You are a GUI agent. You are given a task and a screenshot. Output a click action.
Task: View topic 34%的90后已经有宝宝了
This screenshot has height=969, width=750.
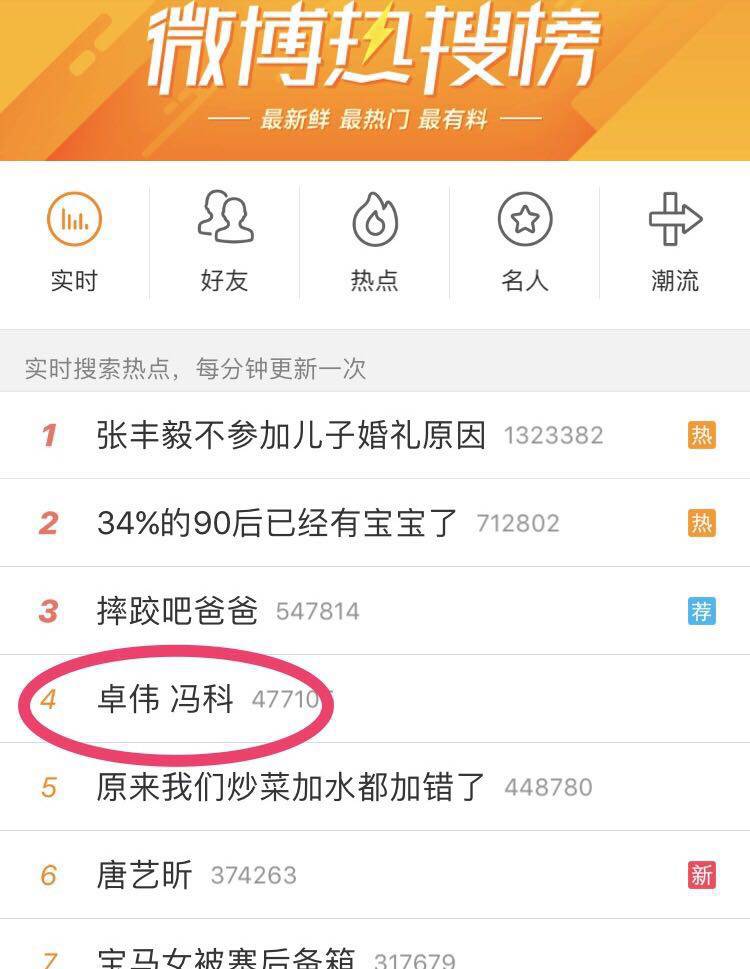277,523
